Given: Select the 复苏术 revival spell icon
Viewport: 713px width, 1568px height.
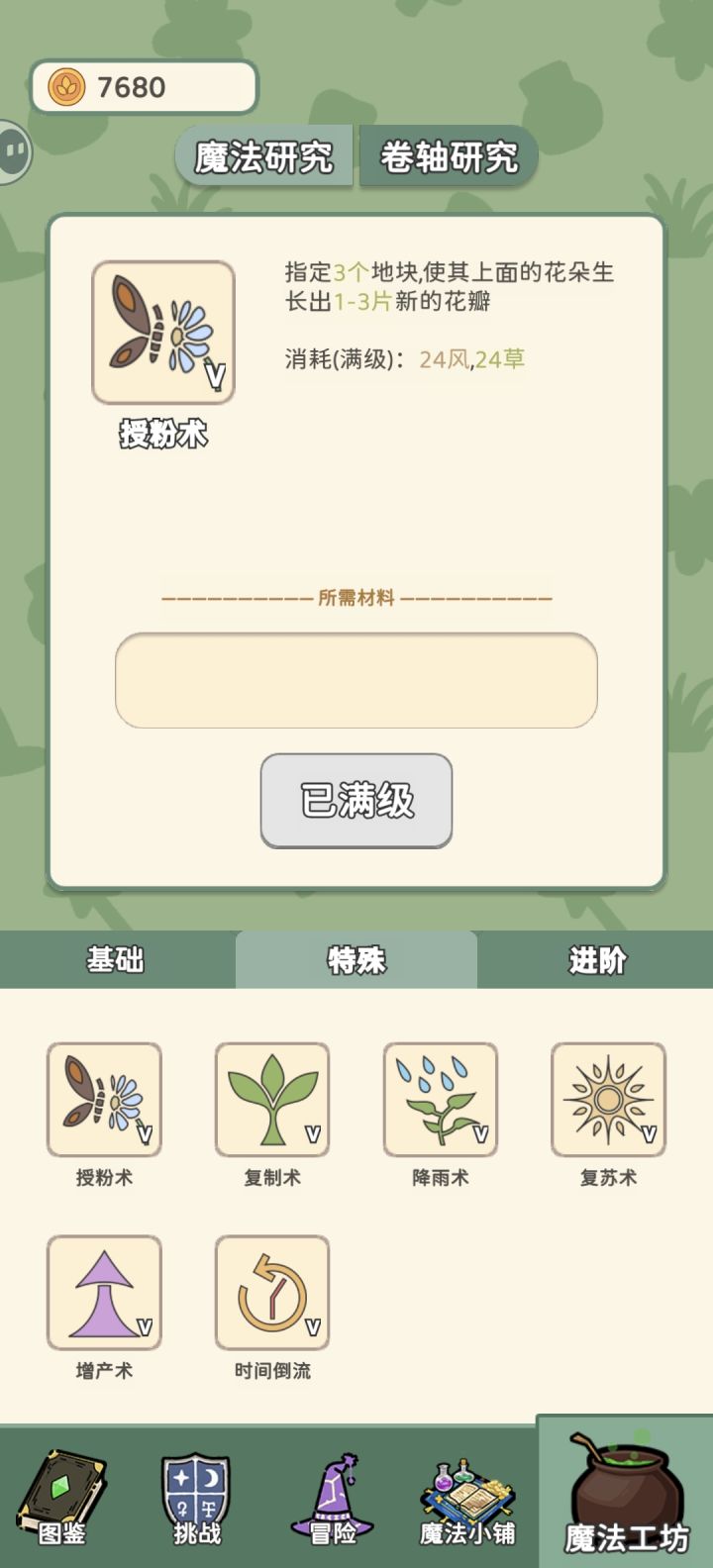Looking at the screenshot, I should point(608,1101).
